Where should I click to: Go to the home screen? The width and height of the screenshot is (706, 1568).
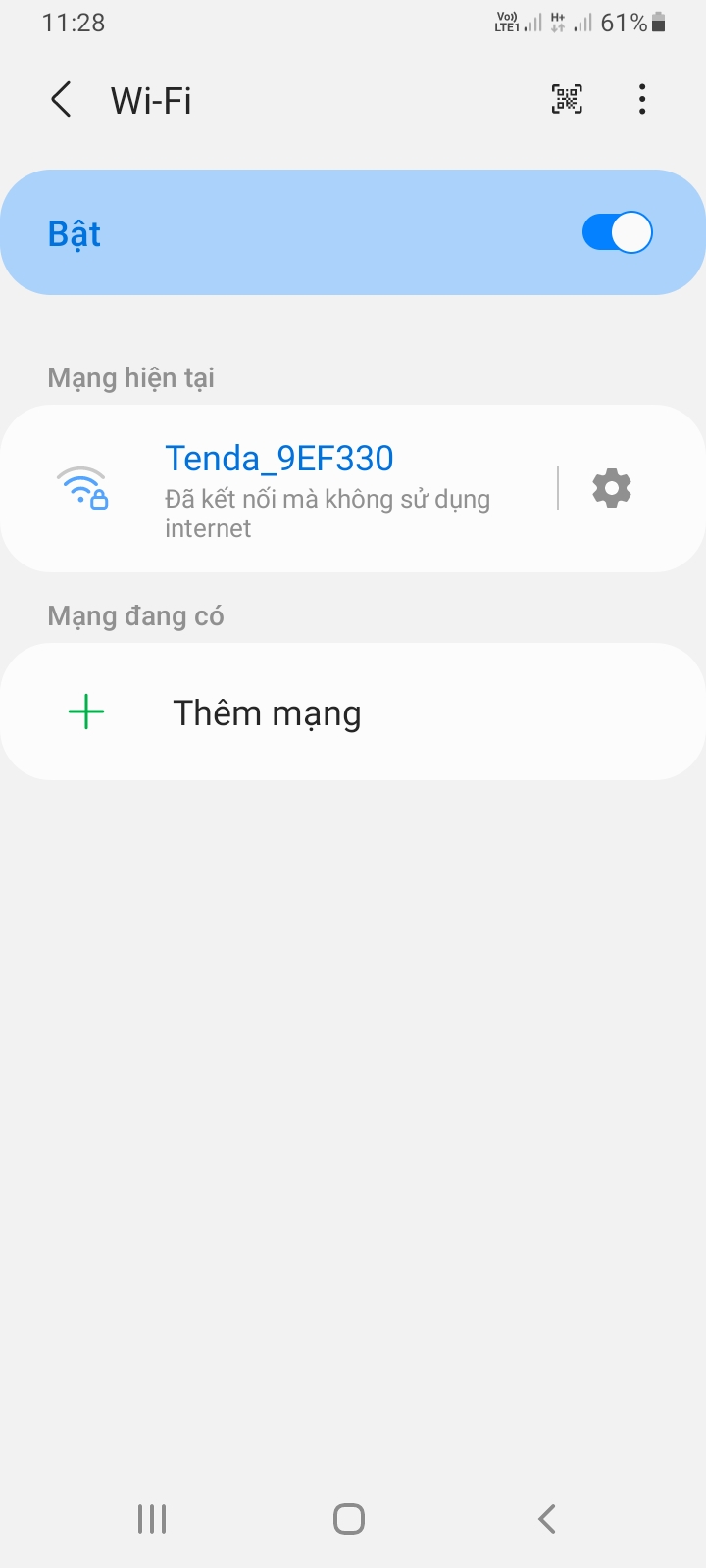point(349,1519)
